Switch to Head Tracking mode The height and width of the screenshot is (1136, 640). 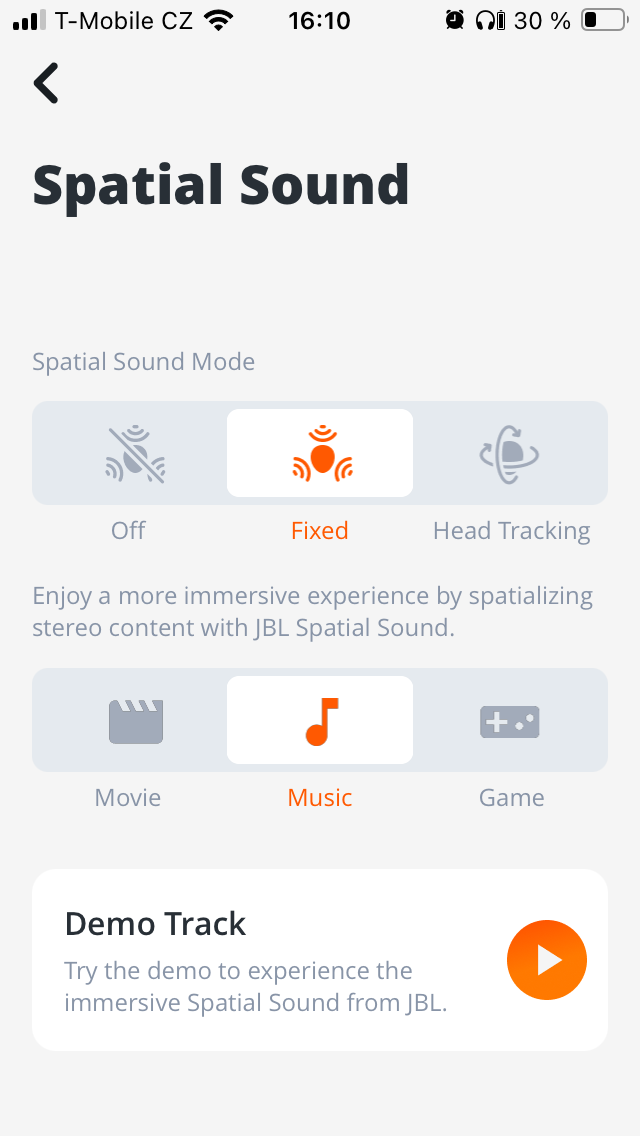(510, 454)
